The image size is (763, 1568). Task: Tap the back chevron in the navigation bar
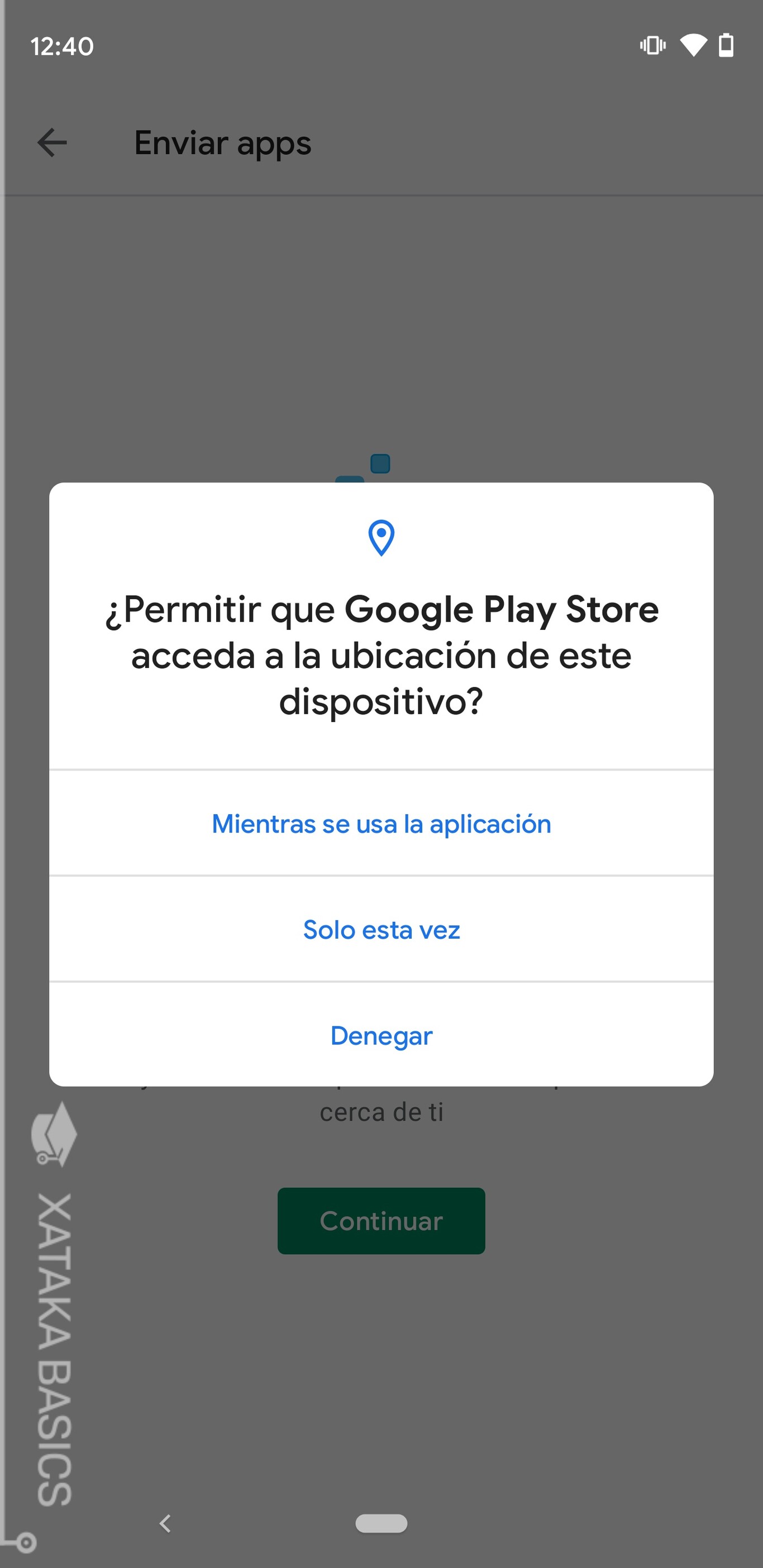coord(164,1523)
